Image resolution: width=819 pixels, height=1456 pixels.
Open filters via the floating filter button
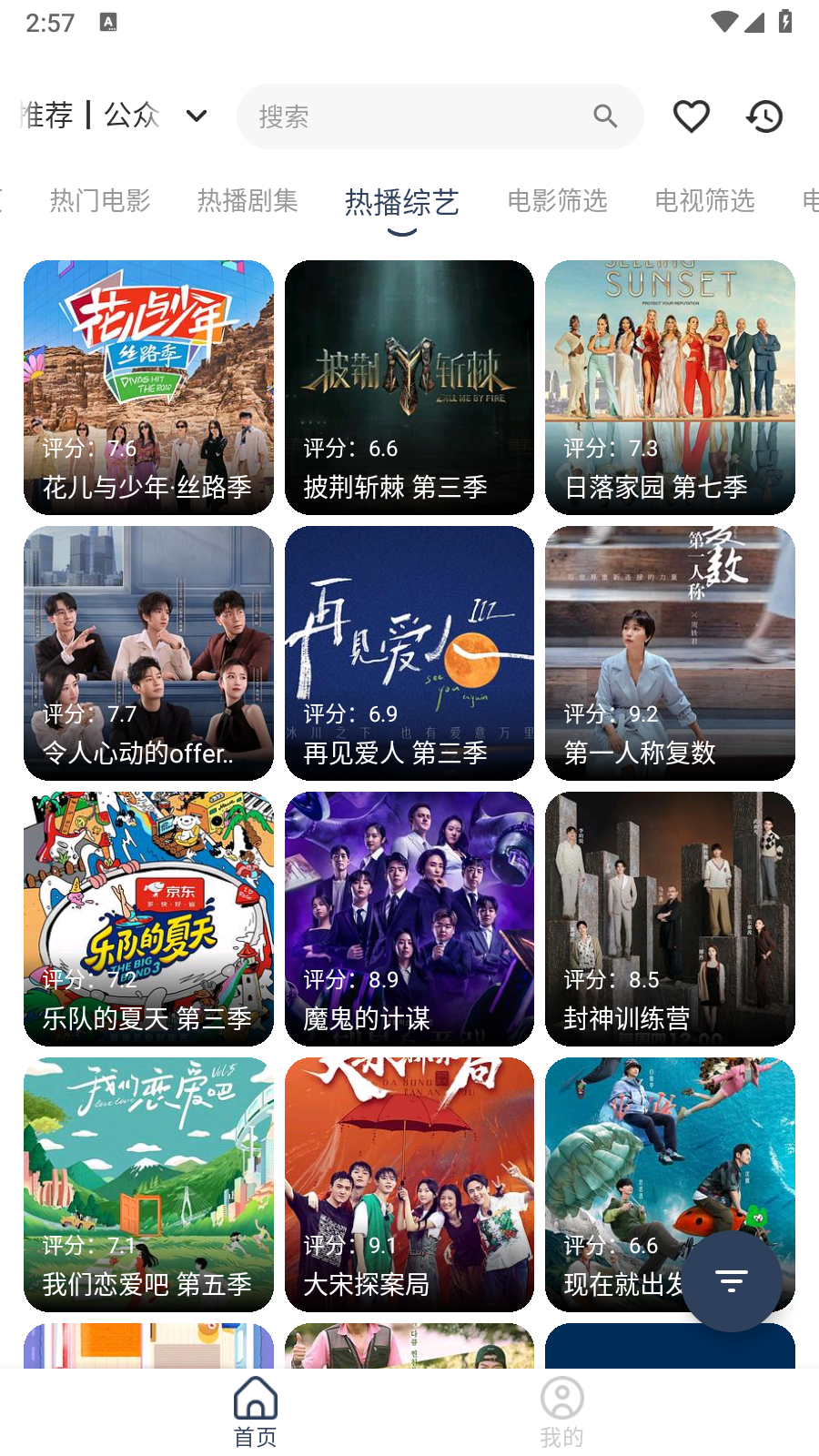[732, 1281]
